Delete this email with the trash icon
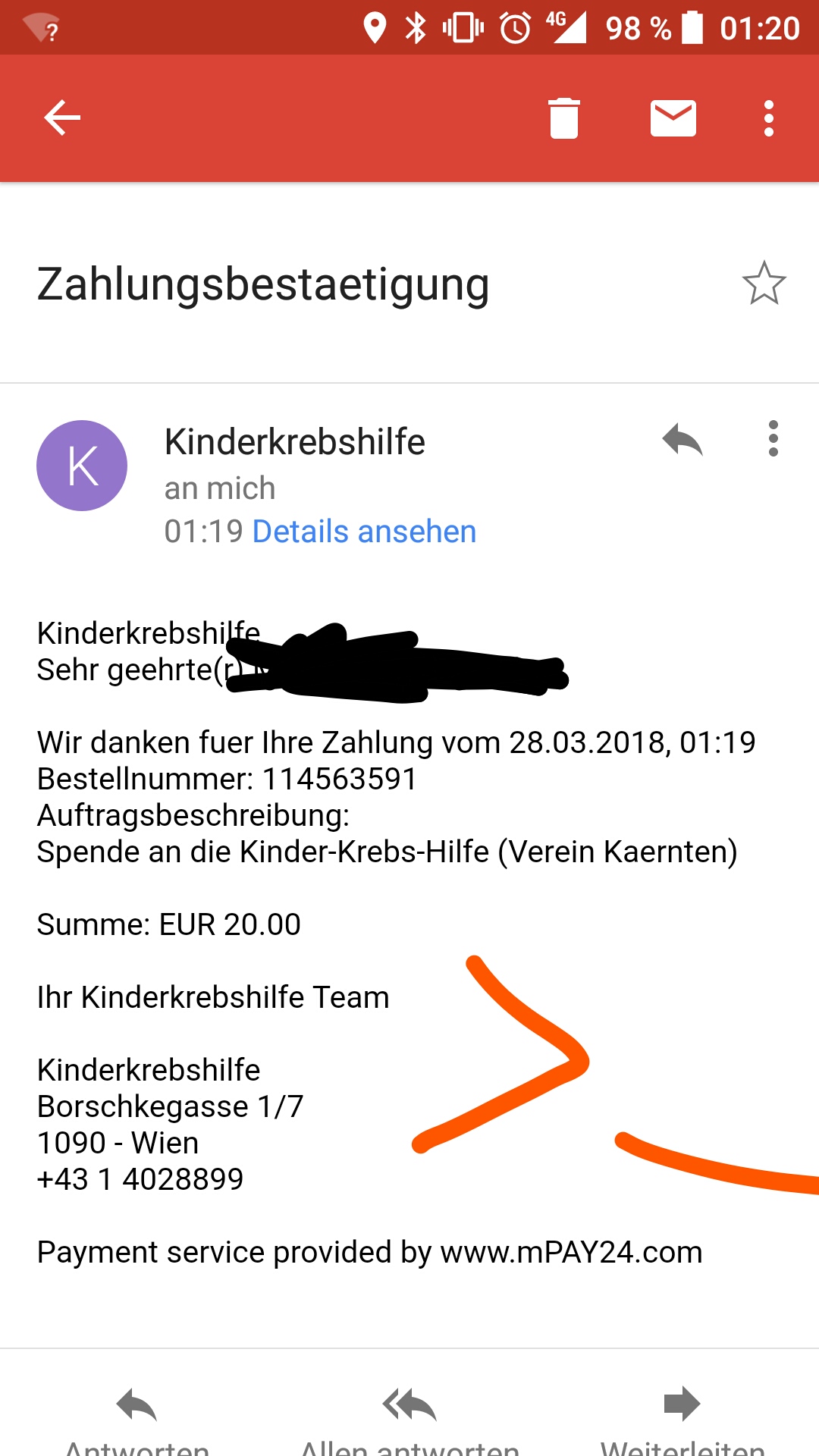The height and width of the screenshot is (1456, 819). point(564,118)
